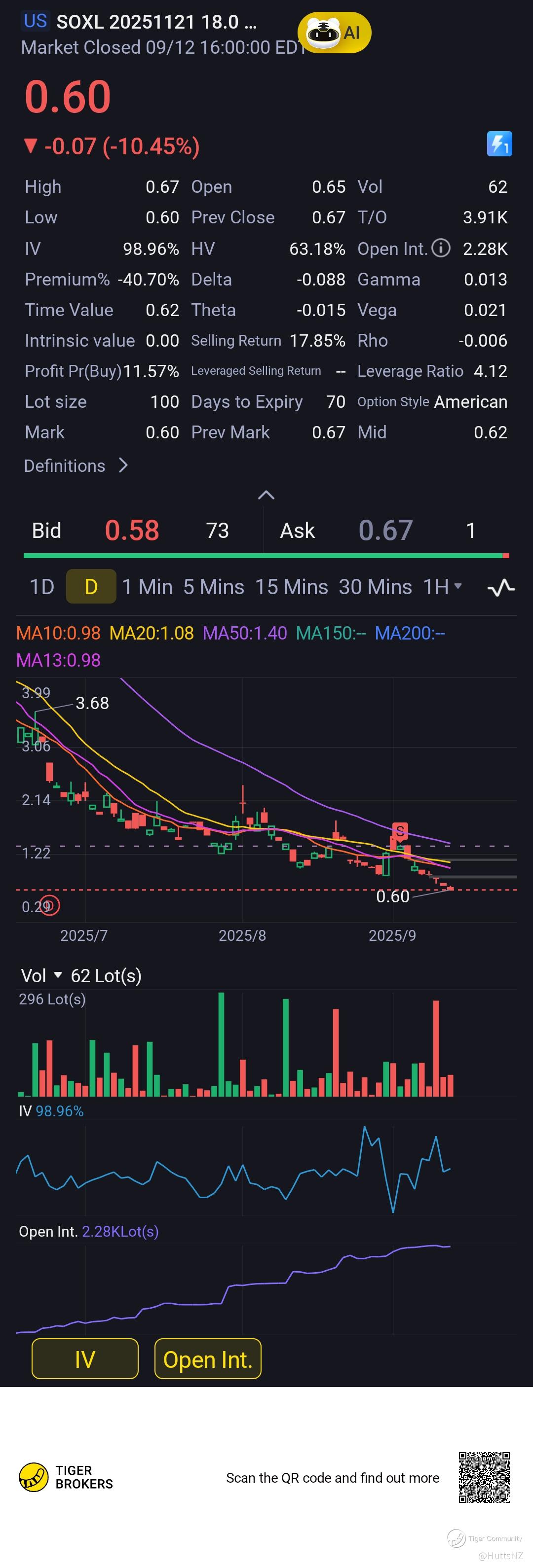Switch chart to 1D view

tap(42, 587)
